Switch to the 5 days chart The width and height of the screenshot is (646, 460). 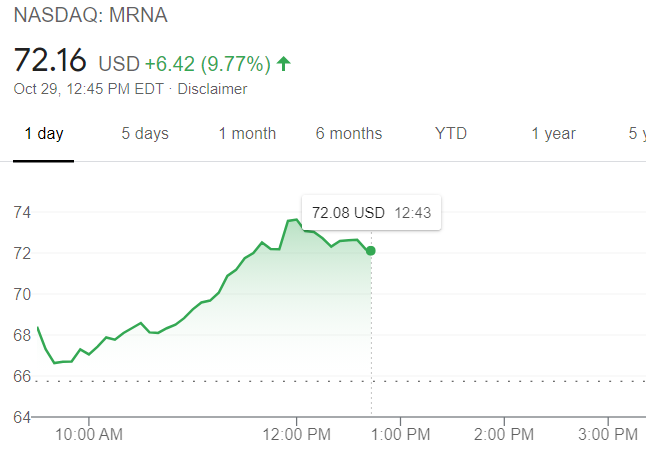(145, 134)
